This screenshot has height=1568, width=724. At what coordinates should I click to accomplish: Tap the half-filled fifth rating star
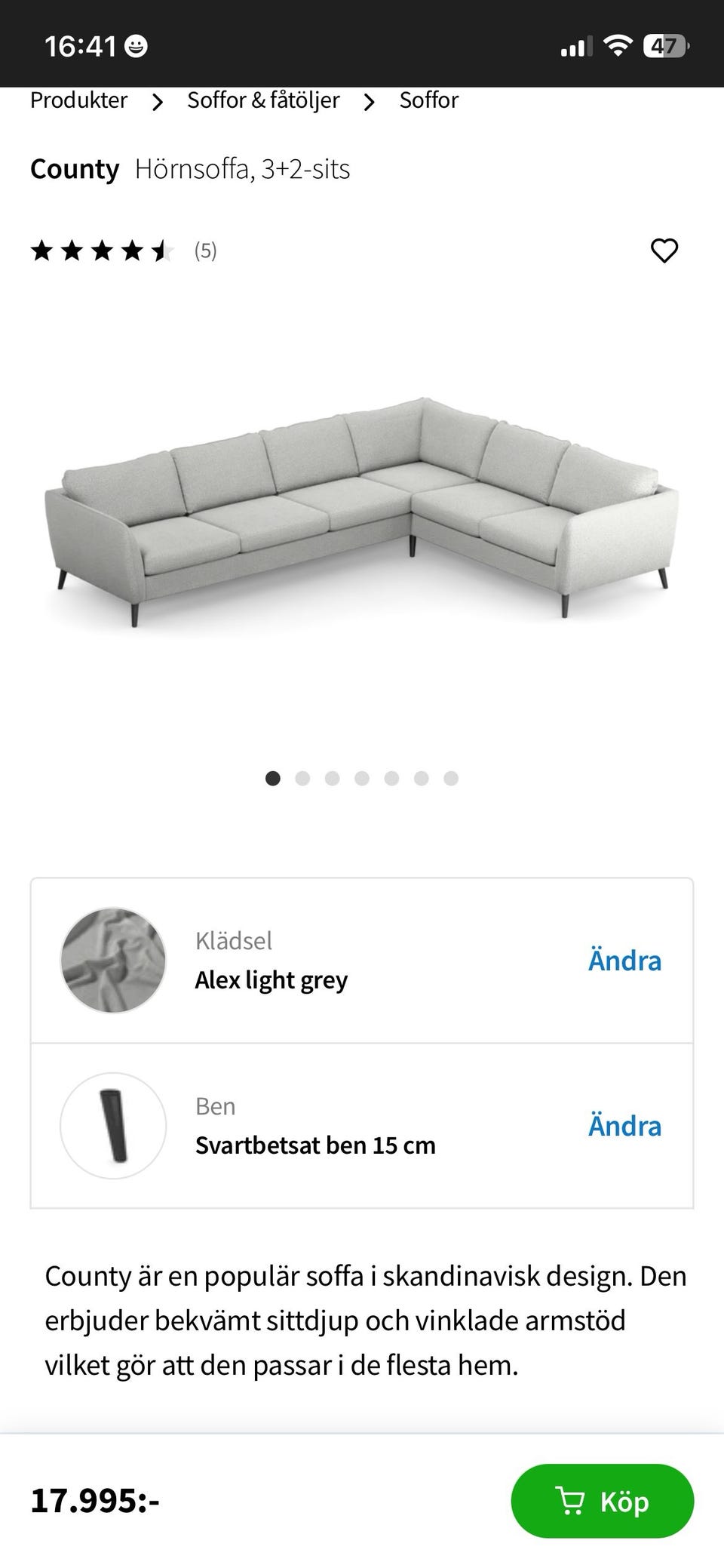tap(161, 251)
